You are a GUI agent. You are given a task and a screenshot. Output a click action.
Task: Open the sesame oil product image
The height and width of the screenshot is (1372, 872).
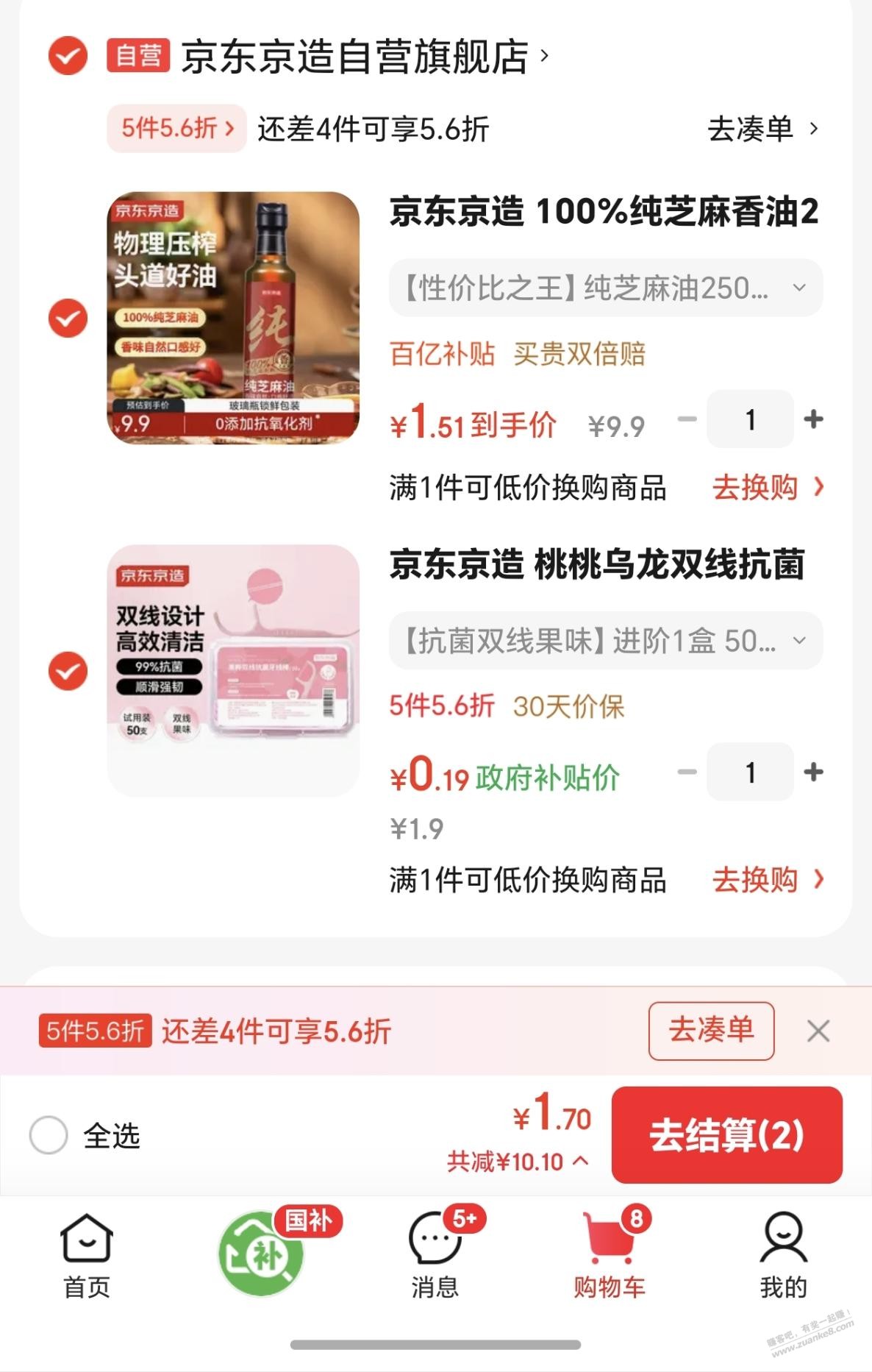click(233, 318)
